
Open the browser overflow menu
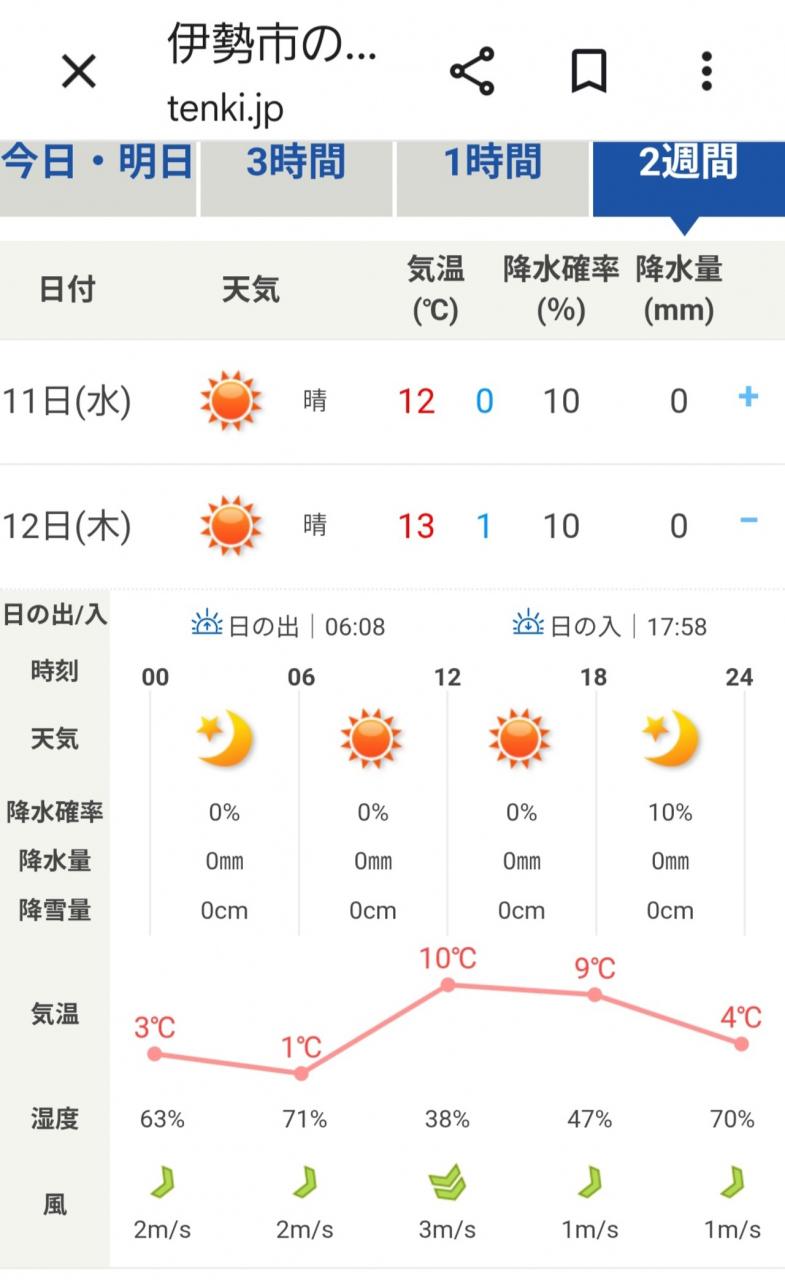pyautogui.click(x=706, y=72)
